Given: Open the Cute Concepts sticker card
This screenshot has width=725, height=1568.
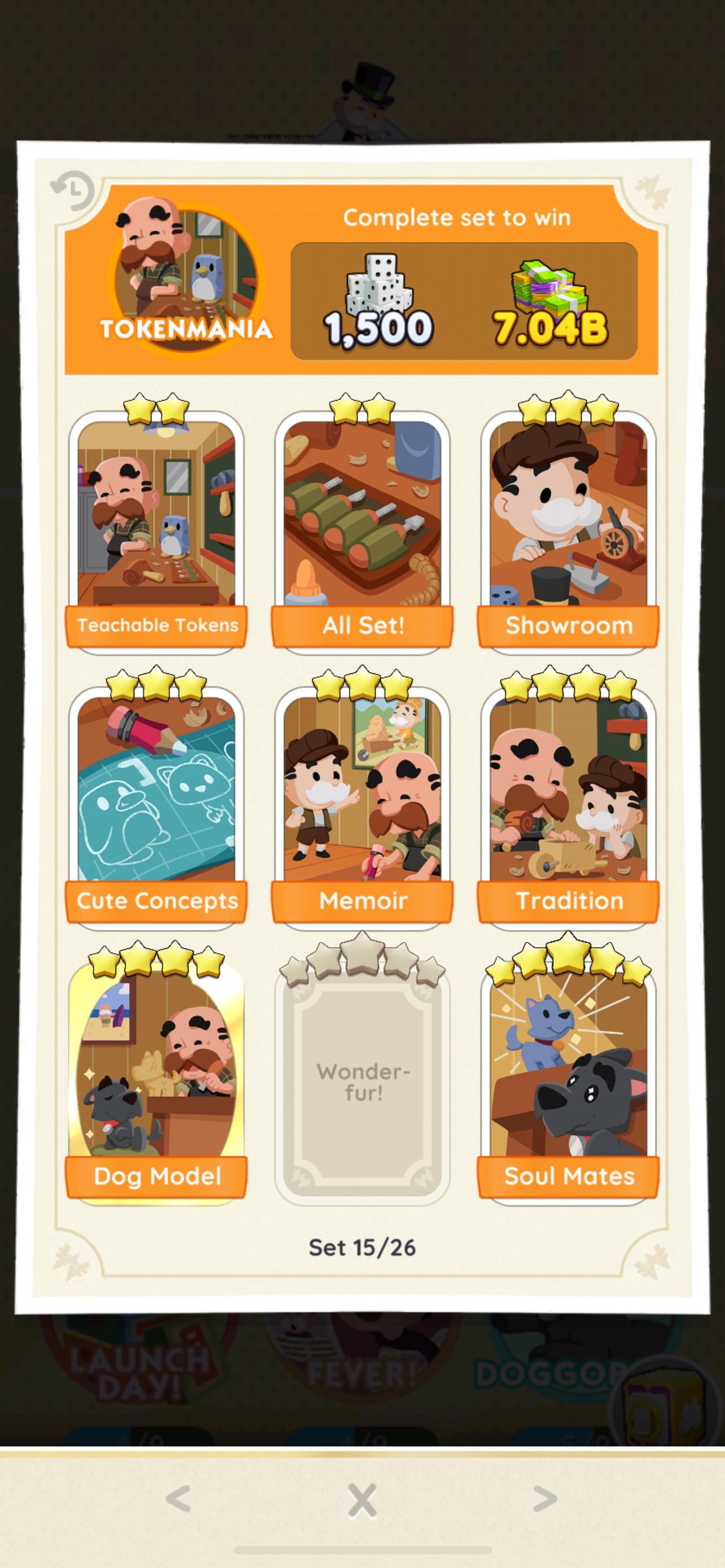Looking at the screenshot, I should coord(156,804).
